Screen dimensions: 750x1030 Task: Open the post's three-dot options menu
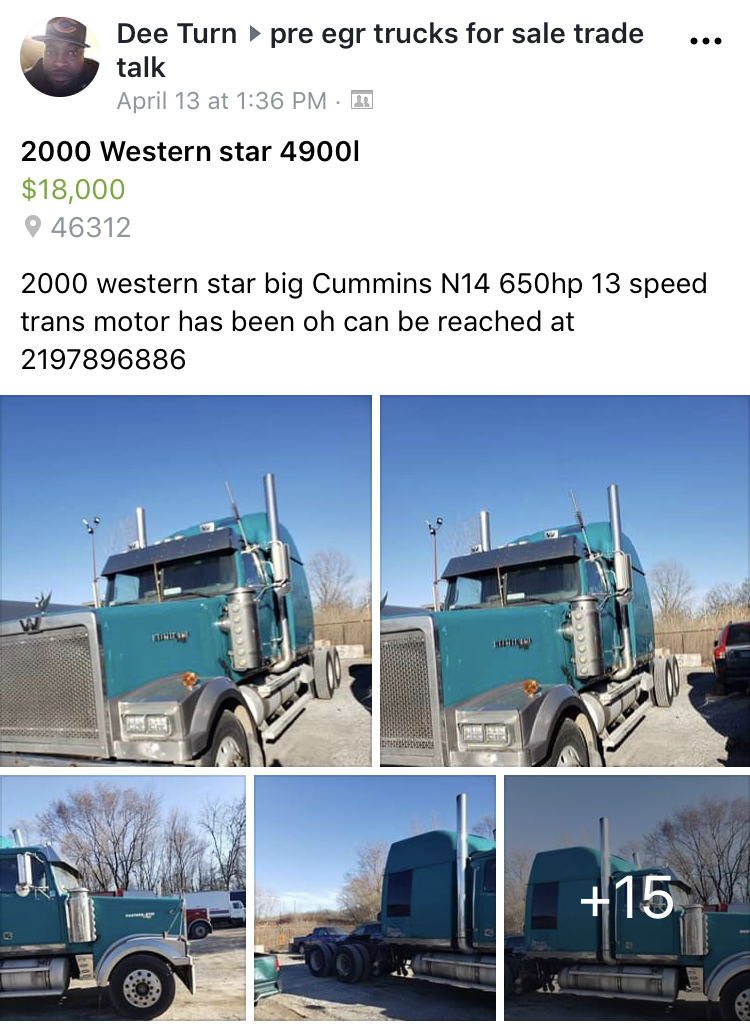706,41
